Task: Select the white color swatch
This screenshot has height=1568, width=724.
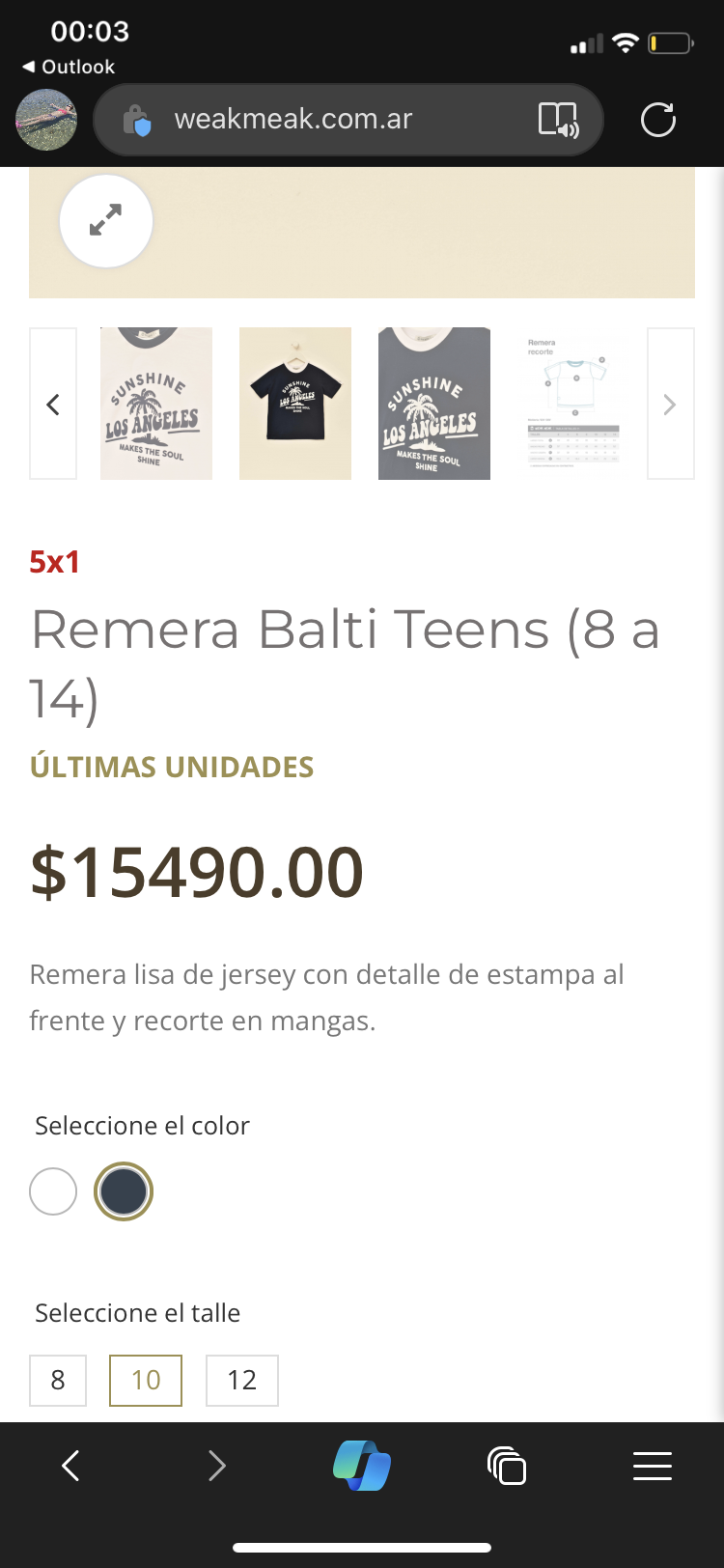Action: (53, 1191)
